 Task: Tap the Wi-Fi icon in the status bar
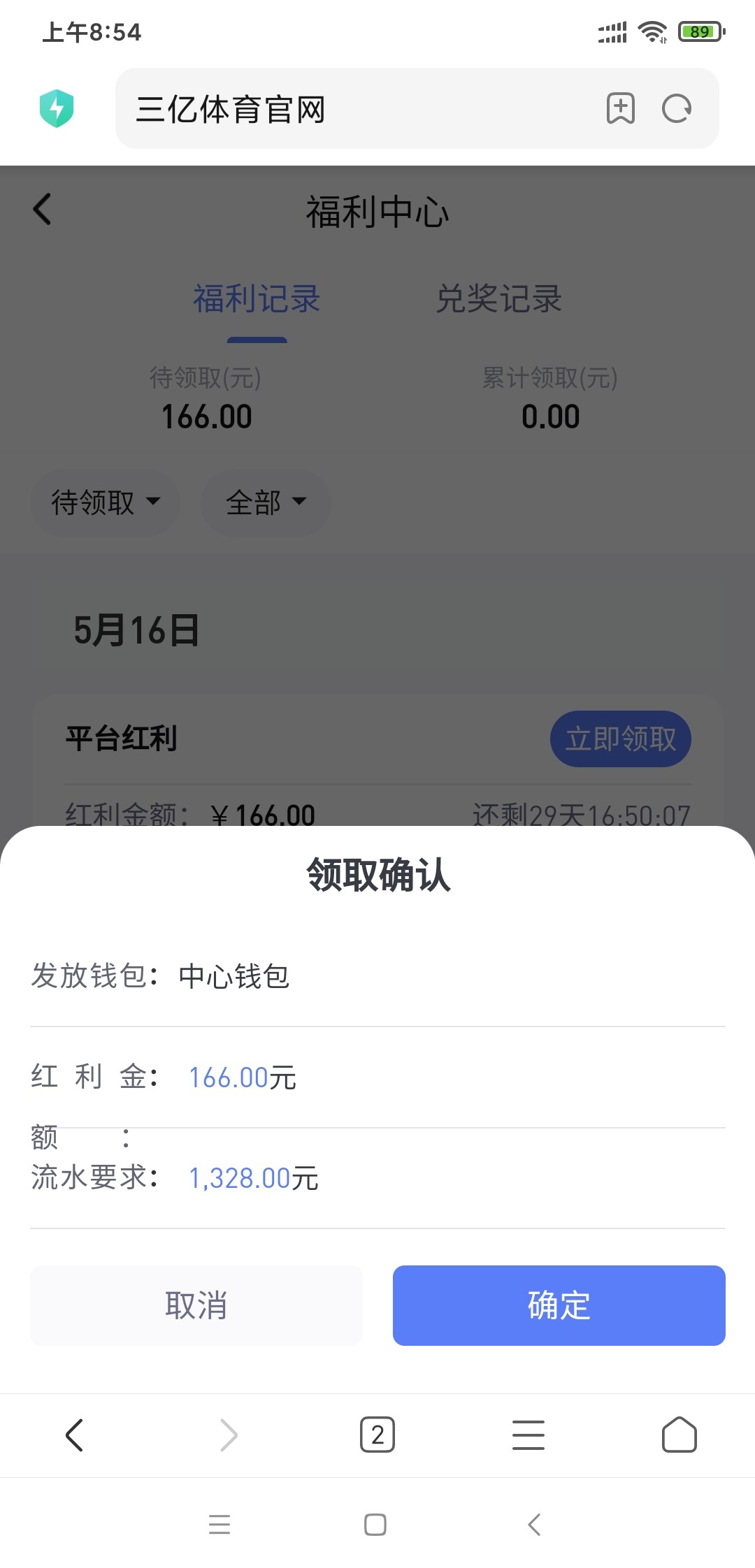tap(652, 31)
